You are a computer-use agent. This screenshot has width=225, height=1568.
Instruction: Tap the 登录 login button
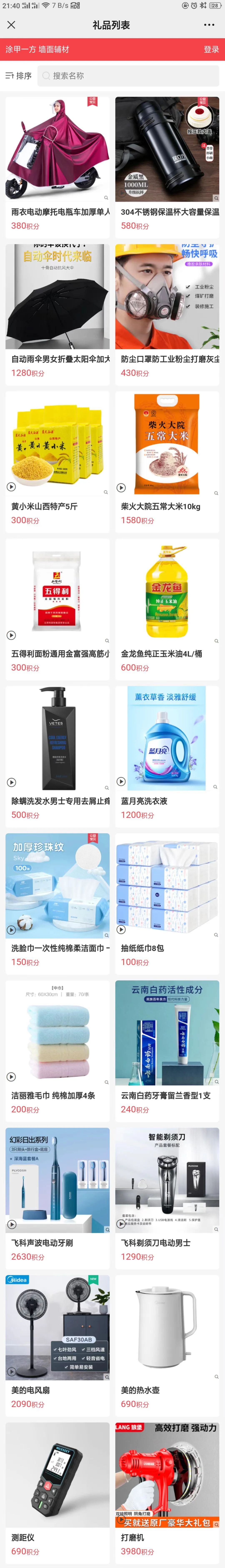pos(211,49)
